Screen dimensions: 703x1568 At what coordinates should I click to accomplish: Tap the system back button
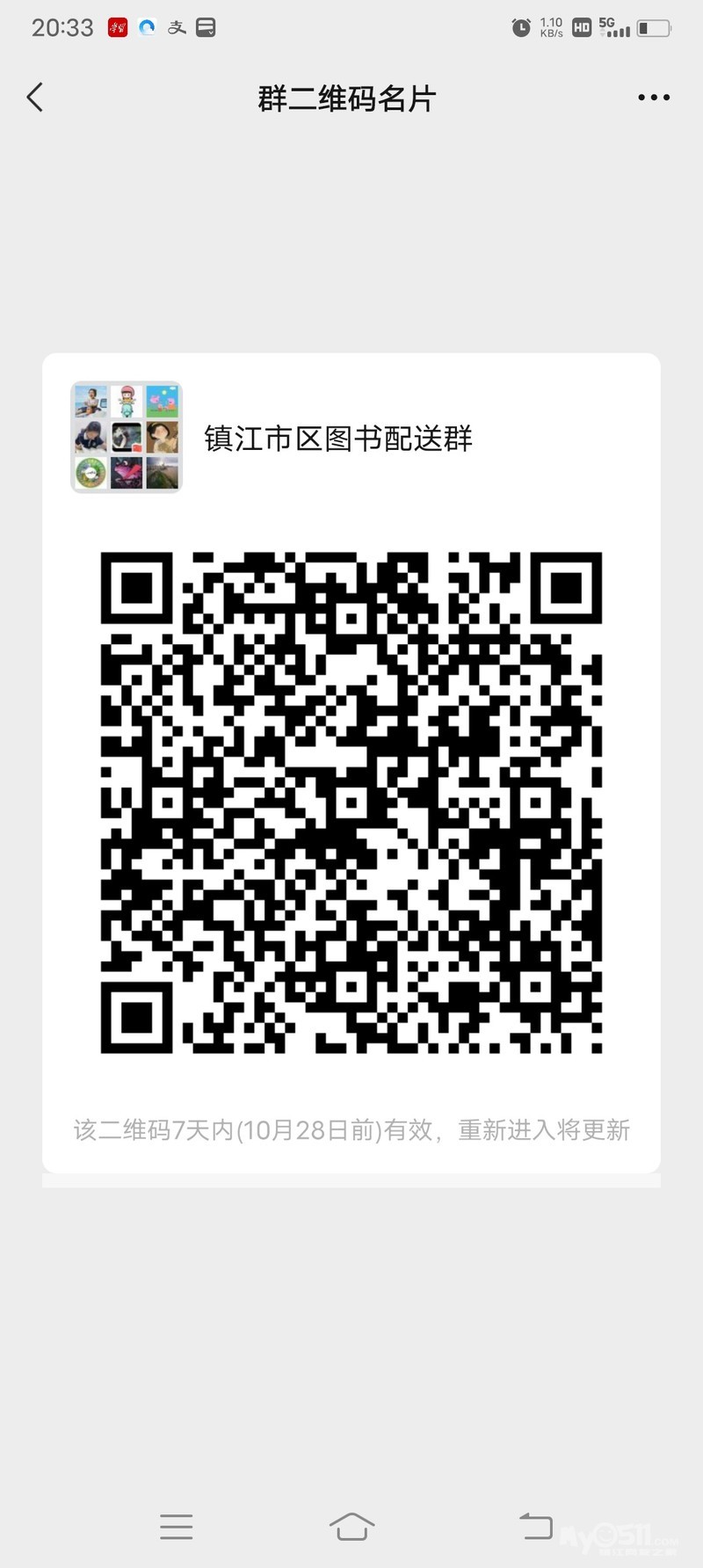coord(535,1527)
